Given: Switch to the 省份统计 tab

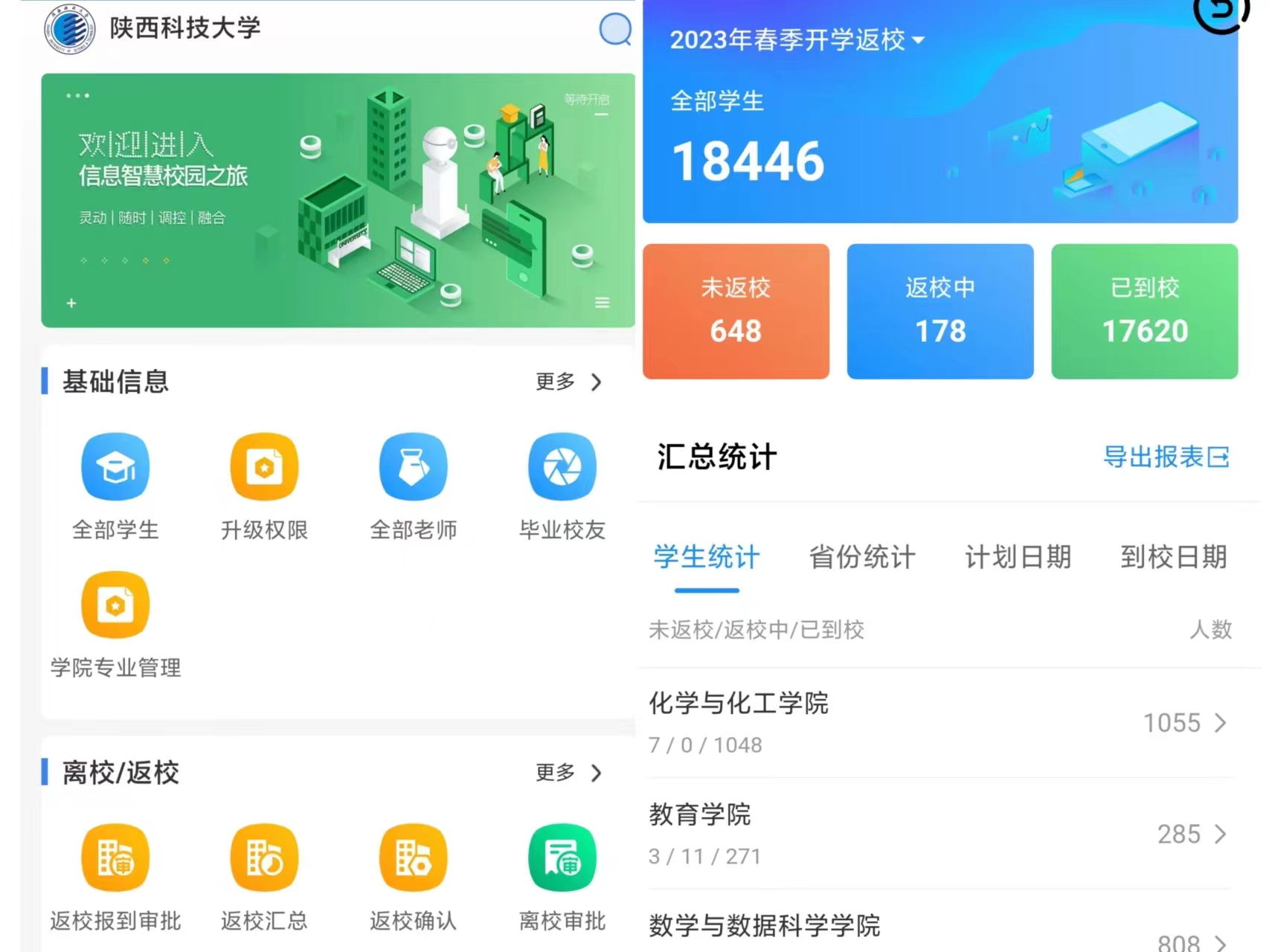Looking at the screenshot, I should pyautogui.click(x=861, y=557).
